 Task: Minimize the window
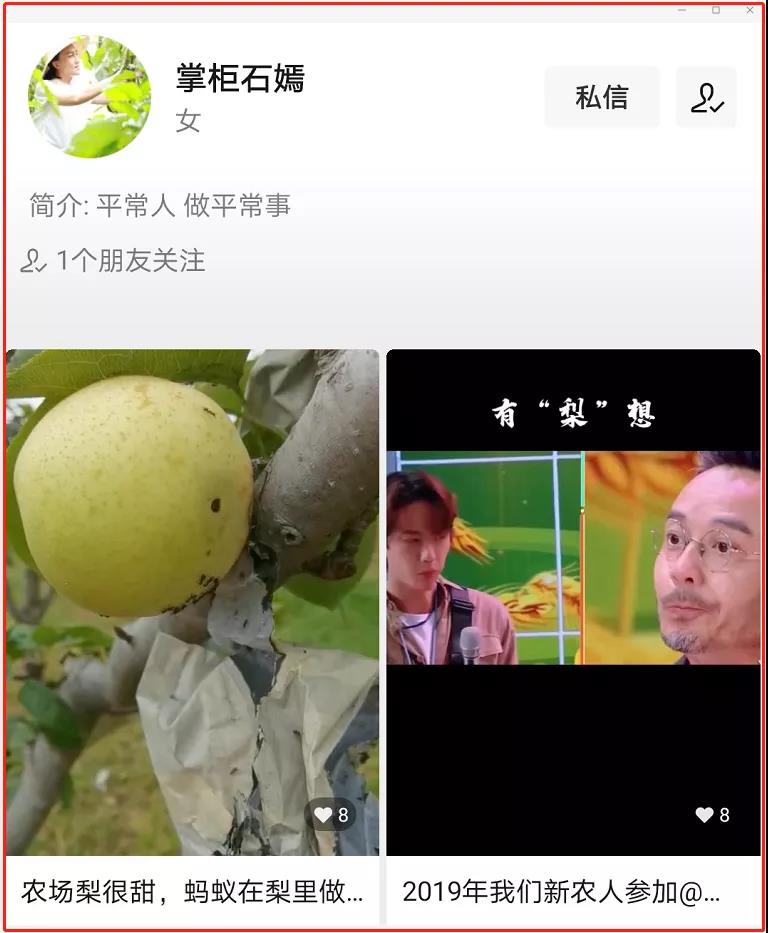coord(682,10)
